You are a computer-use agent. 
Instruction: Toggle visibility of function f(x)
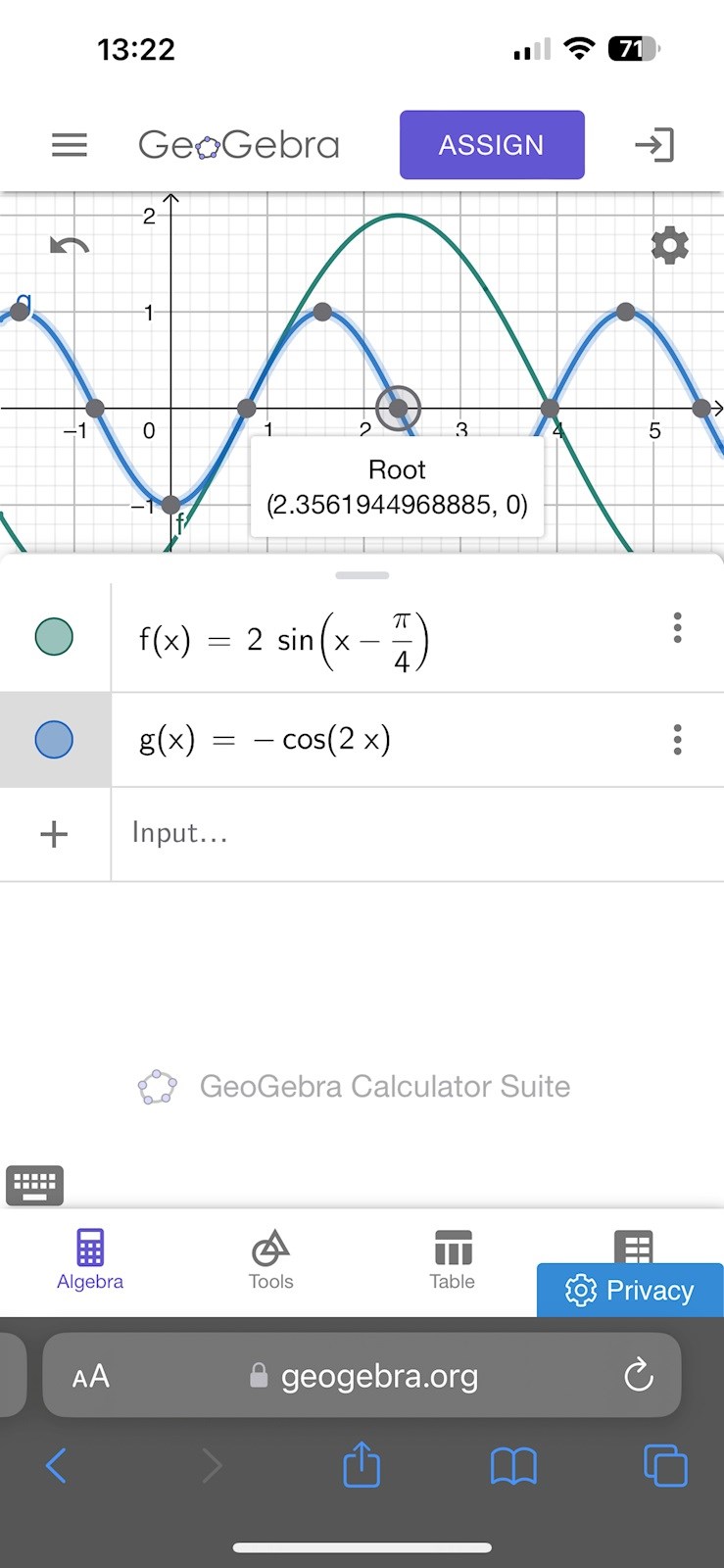(x=54, y=637)
